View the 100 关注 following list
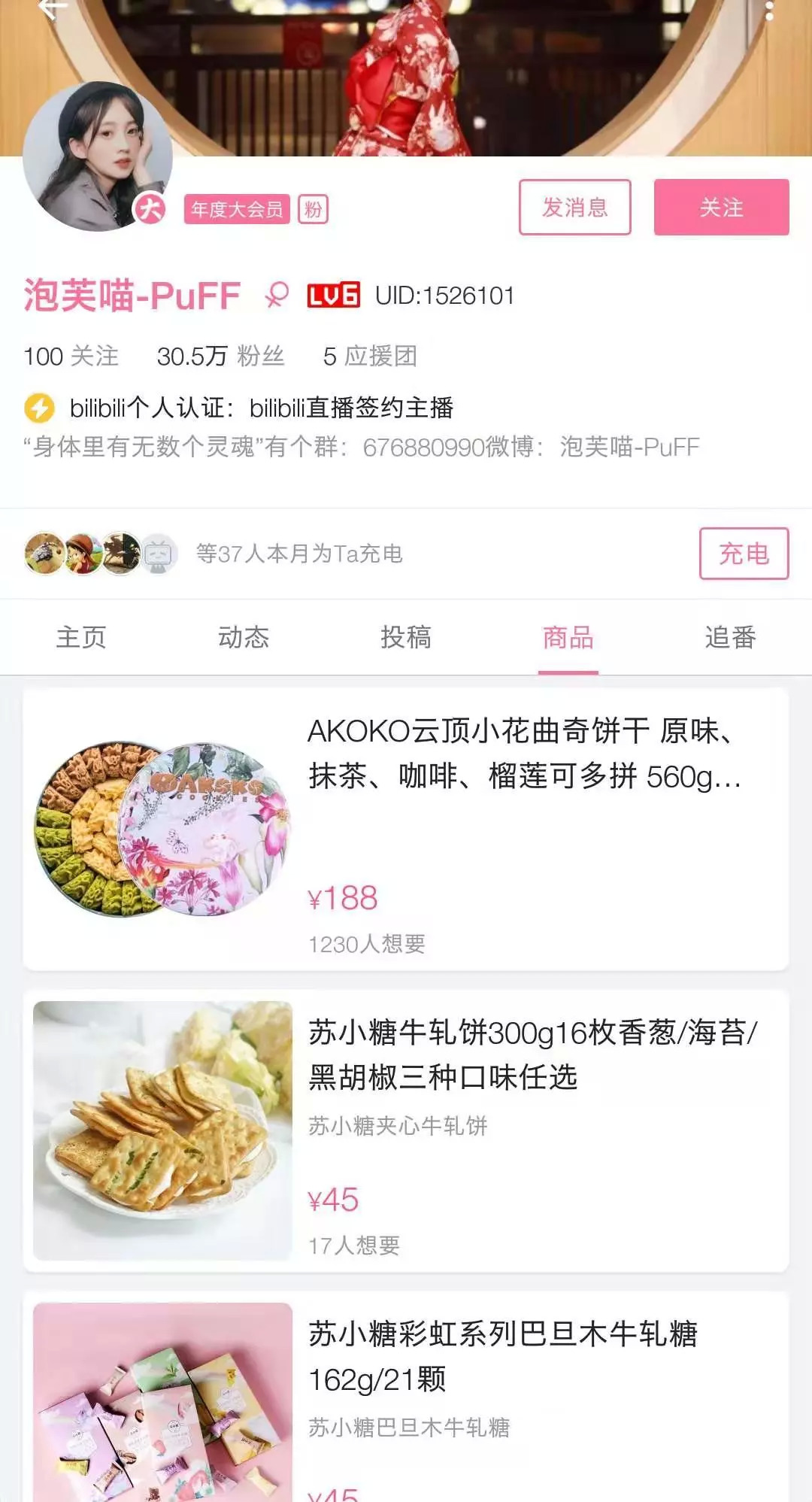The image size is (812, 1502). pos(71,356)
